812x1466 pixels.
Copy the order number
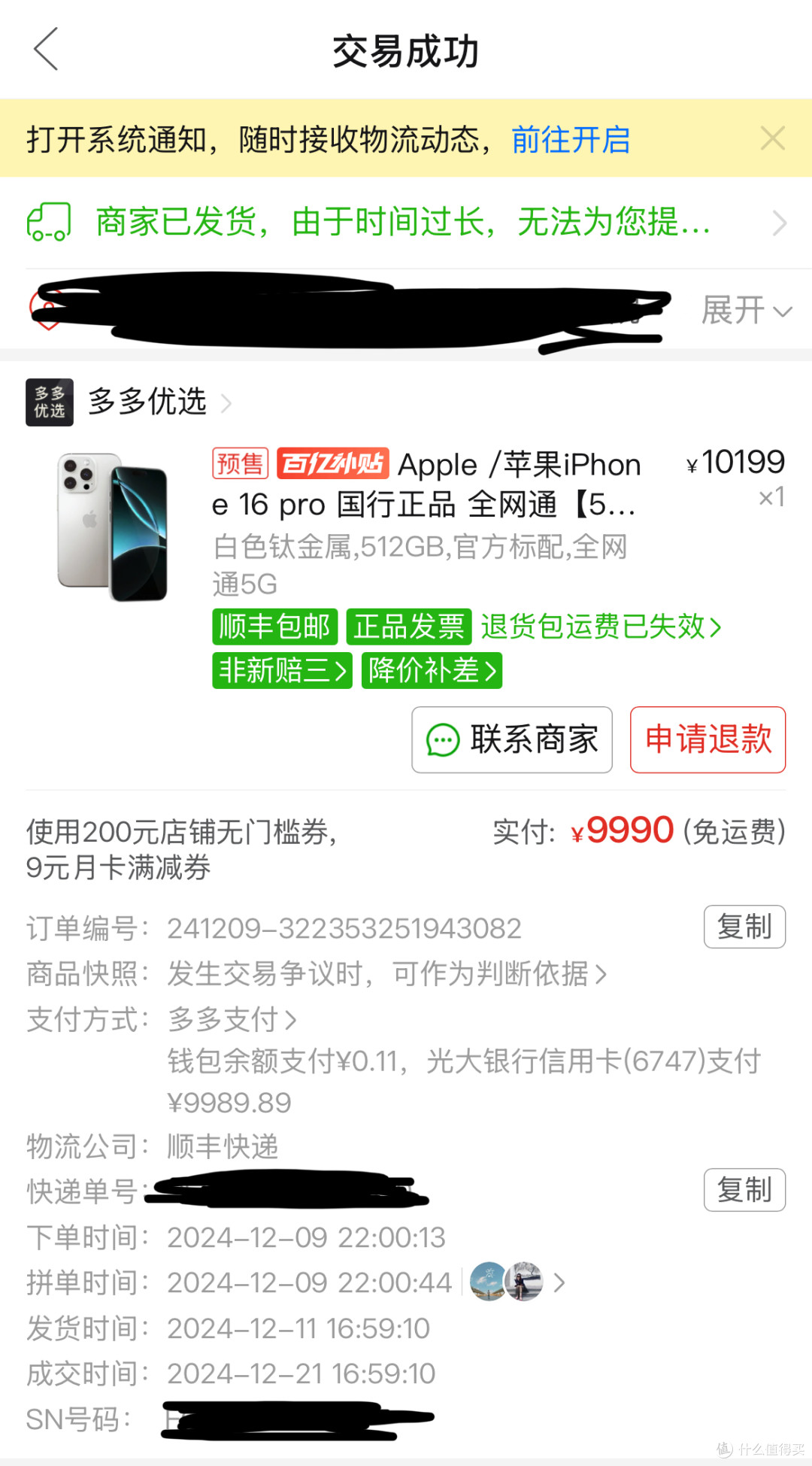744,927
